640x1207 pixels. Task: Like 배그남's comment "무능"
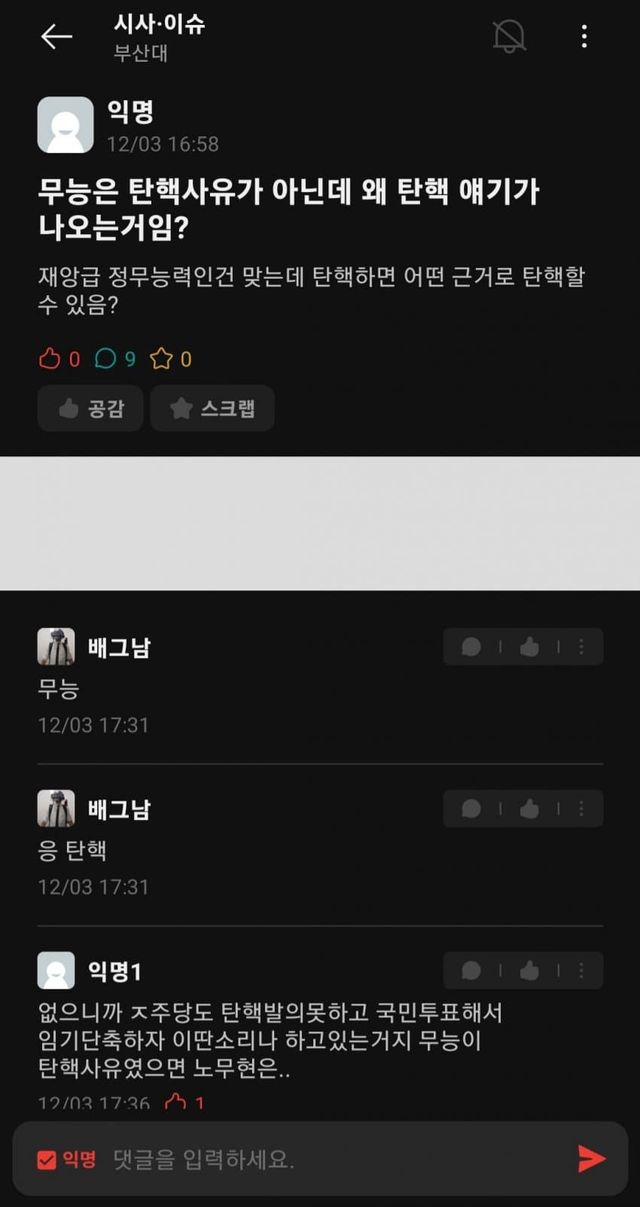529,647
